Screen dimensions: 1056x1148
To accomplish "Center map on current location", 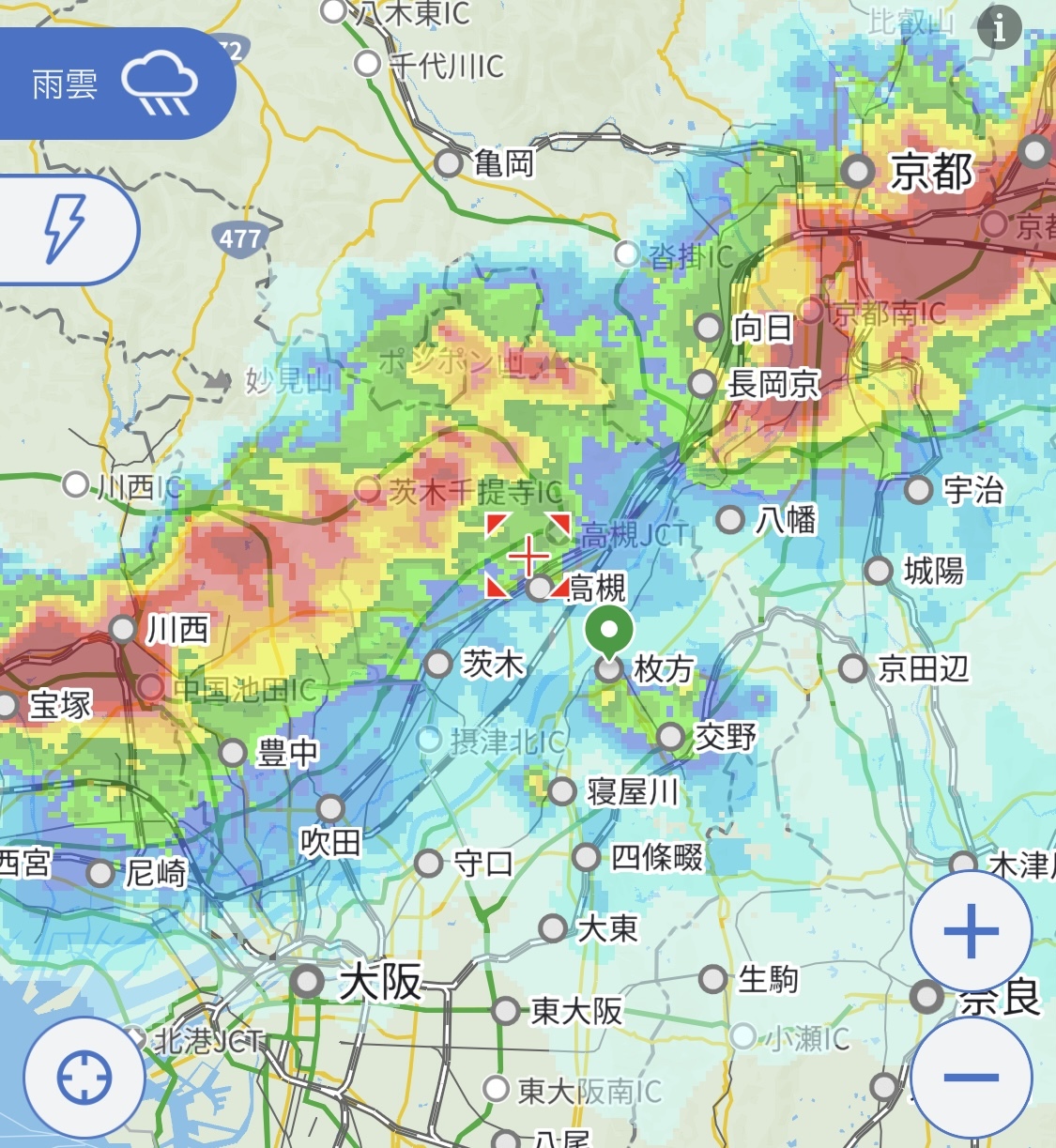I will tap(84, 1078).
